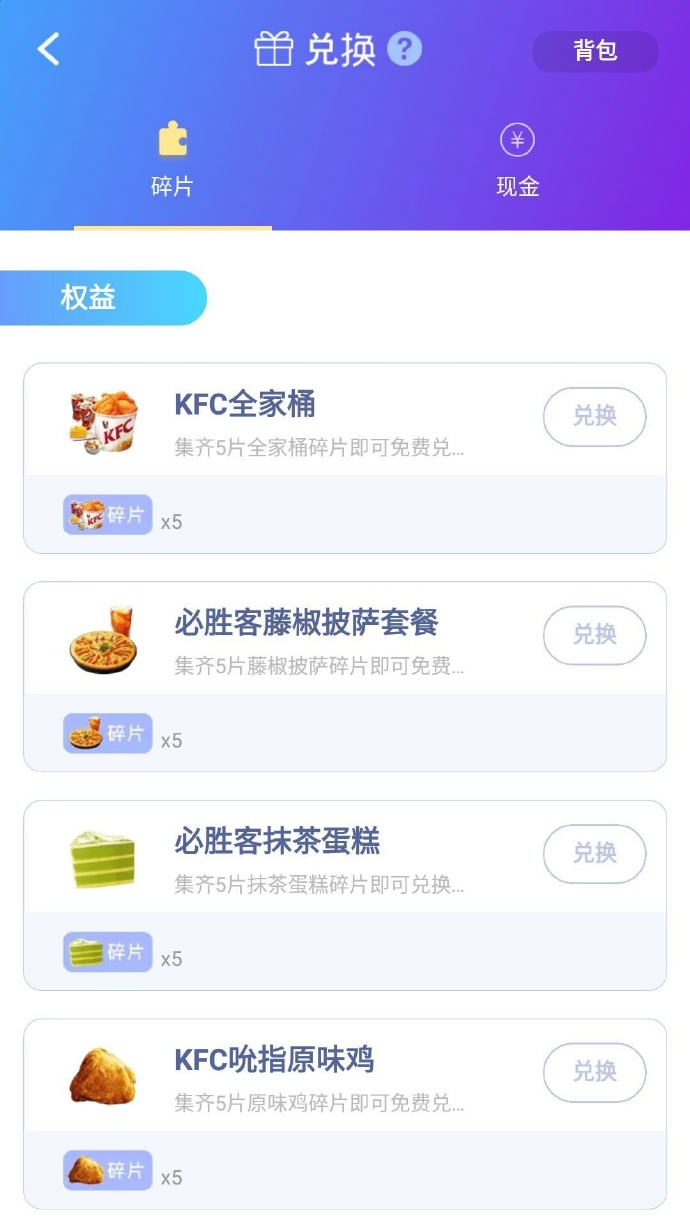
Task: Switch to the 现金 tab
Action: (x=517, y=162)
